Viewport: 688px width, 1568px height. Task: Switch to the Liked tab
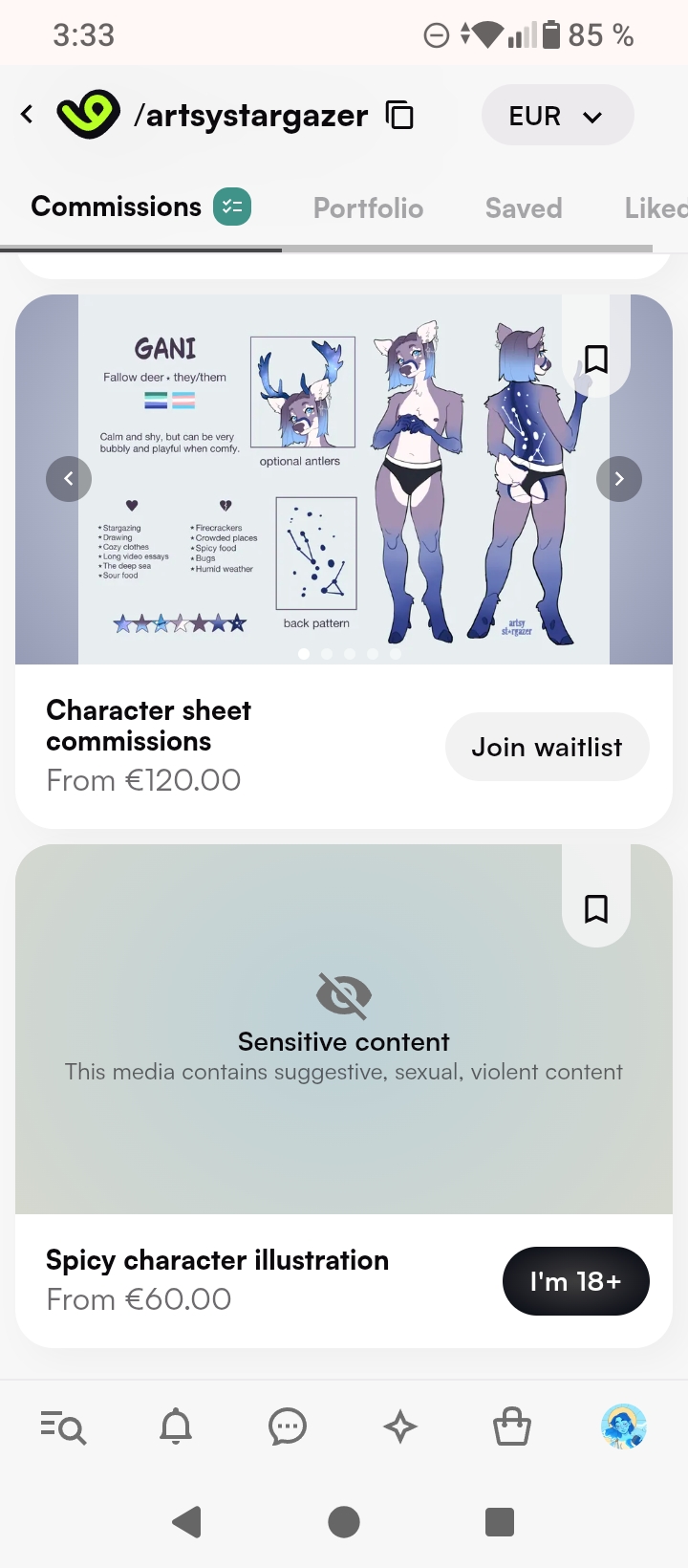click(655, 207)
